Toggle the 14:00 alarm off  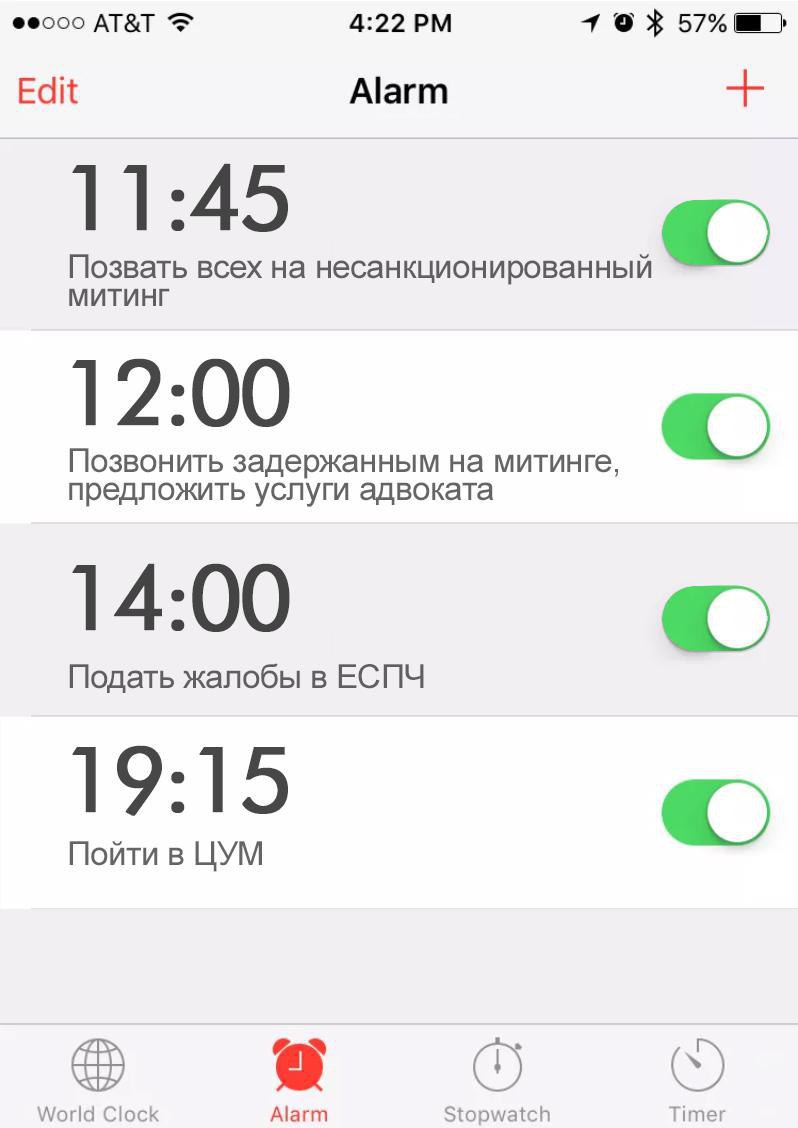click(x=715, y=620)
